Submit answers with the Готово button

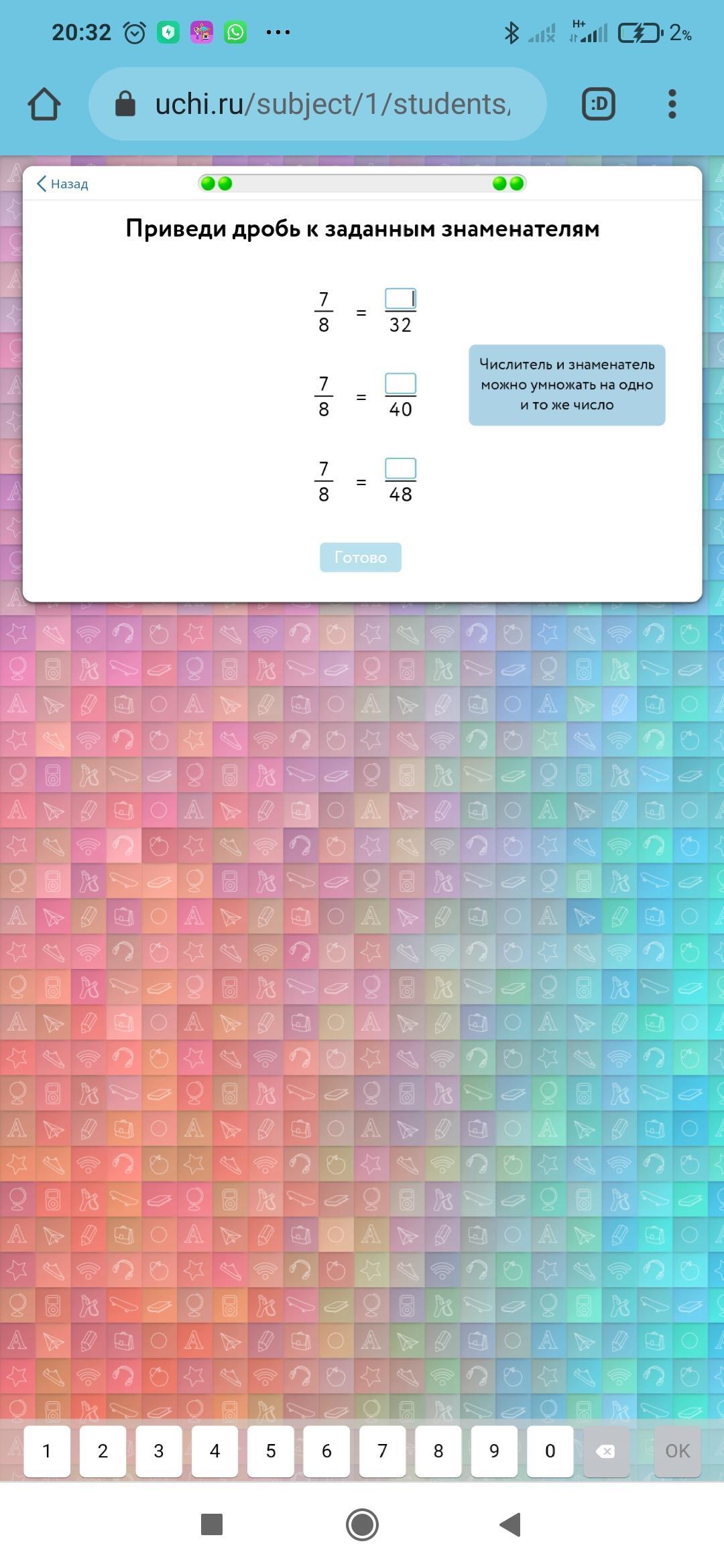coord(360,558)
